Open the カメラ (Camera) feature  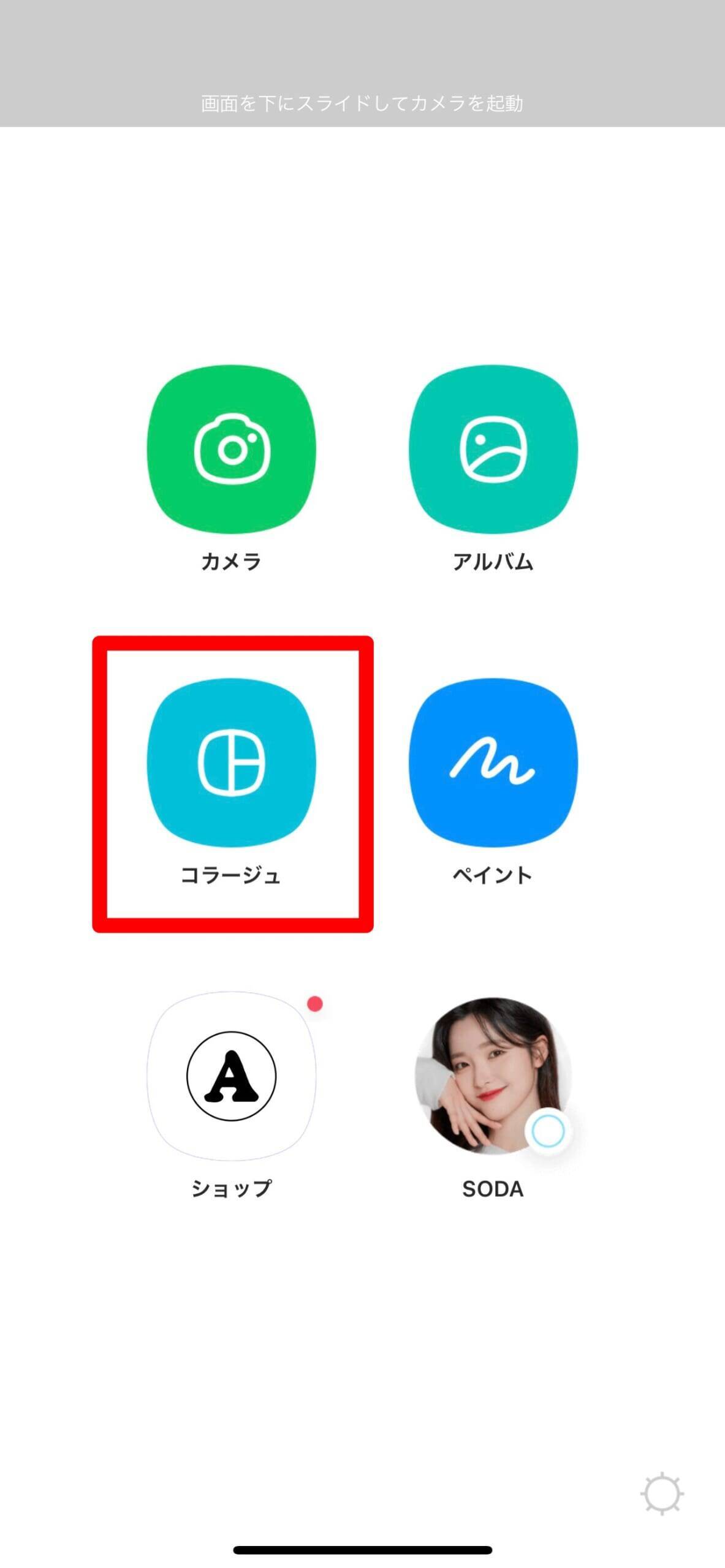(x=231, y=450)
